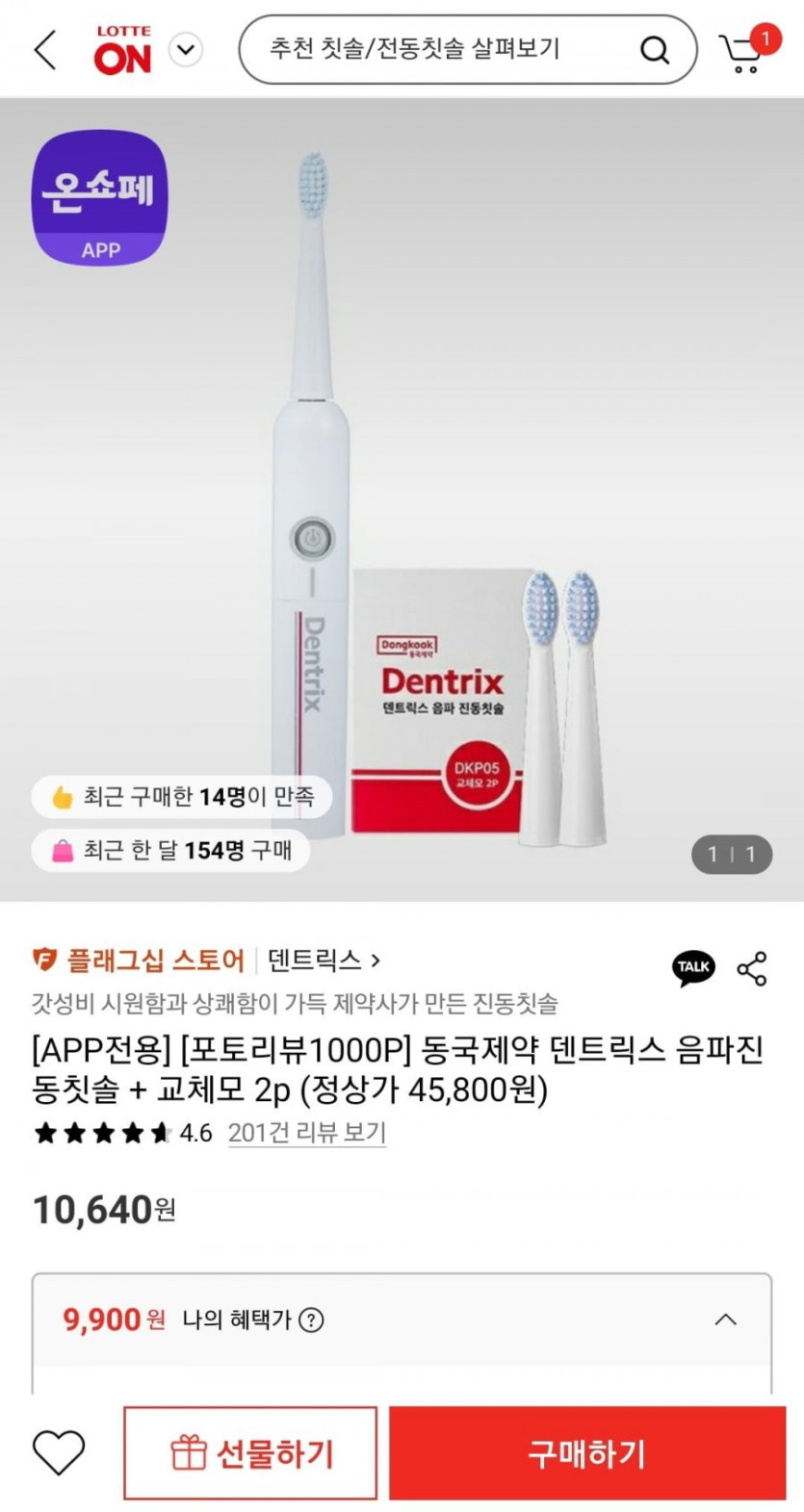Start a Talk chat inquiry
This screenshot has width=804, height=1512.
(x=693, y=967)
